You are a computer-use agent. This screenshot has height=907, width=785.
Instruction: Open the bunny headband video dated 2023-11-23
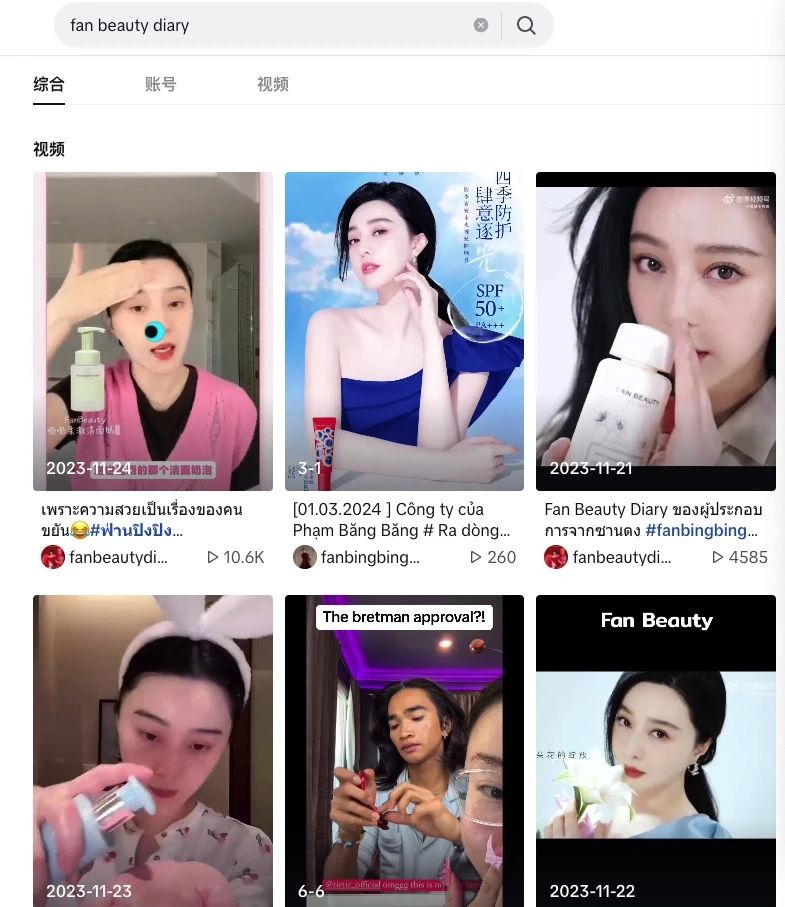click(152, 750)
